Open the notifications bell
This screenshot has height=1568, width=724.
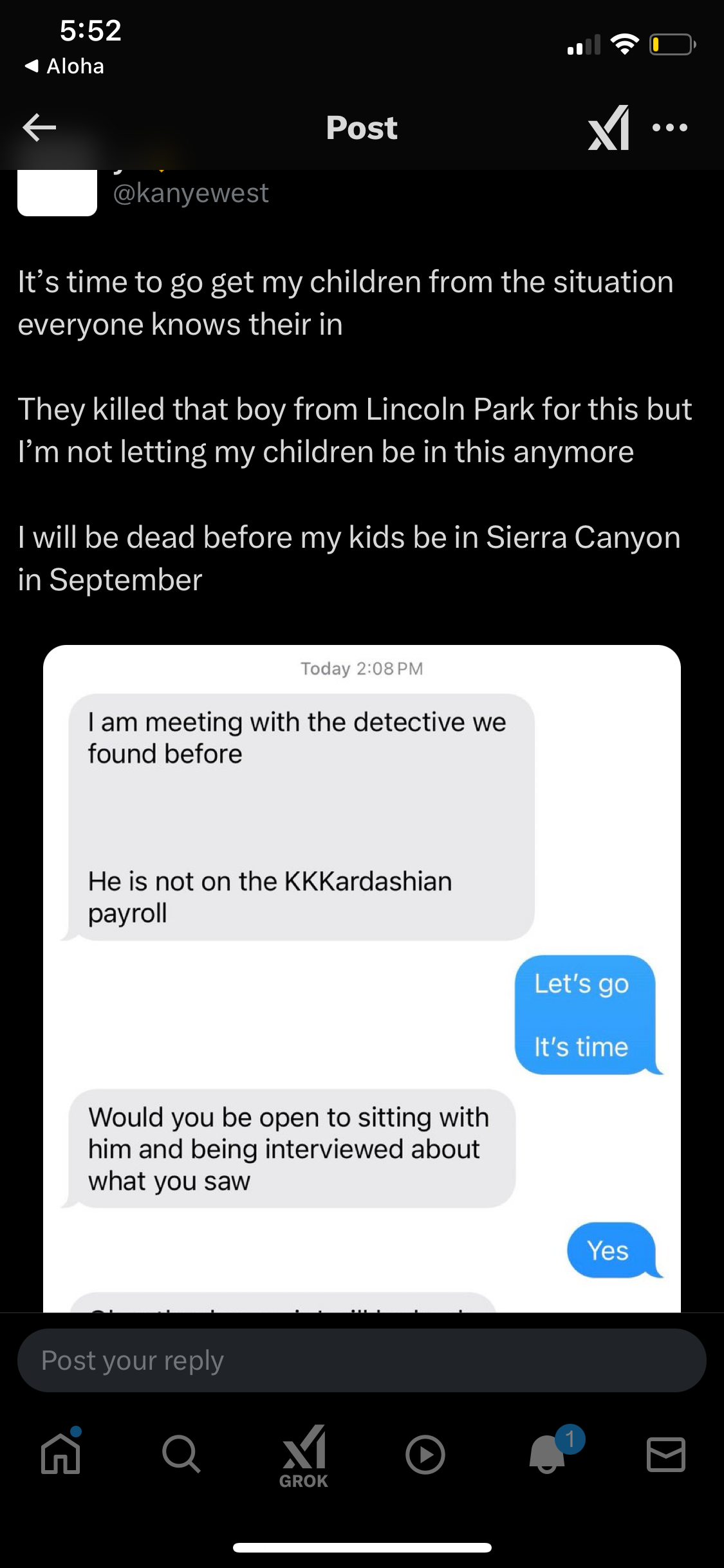coord(548,1453)
